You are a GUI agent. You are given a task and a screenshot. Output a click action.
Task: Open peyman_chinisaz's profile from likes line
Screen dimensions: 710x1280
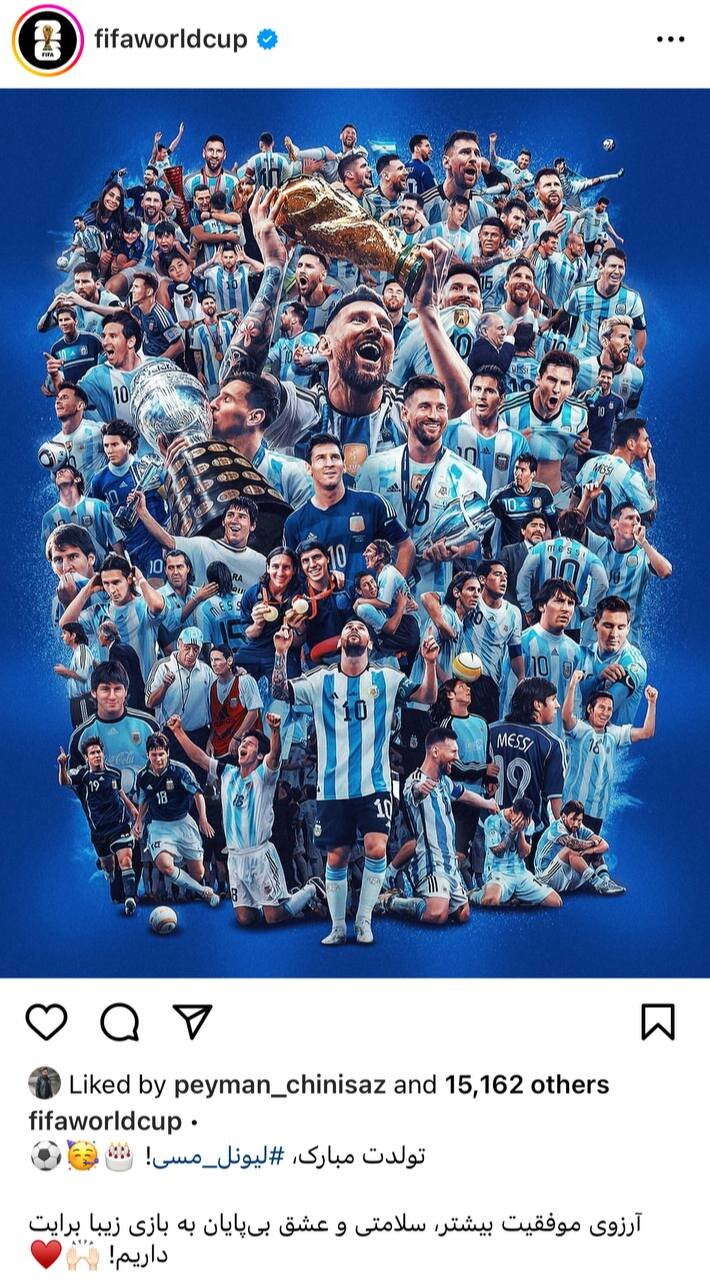pyautogui.click(x=280, y=1085)
